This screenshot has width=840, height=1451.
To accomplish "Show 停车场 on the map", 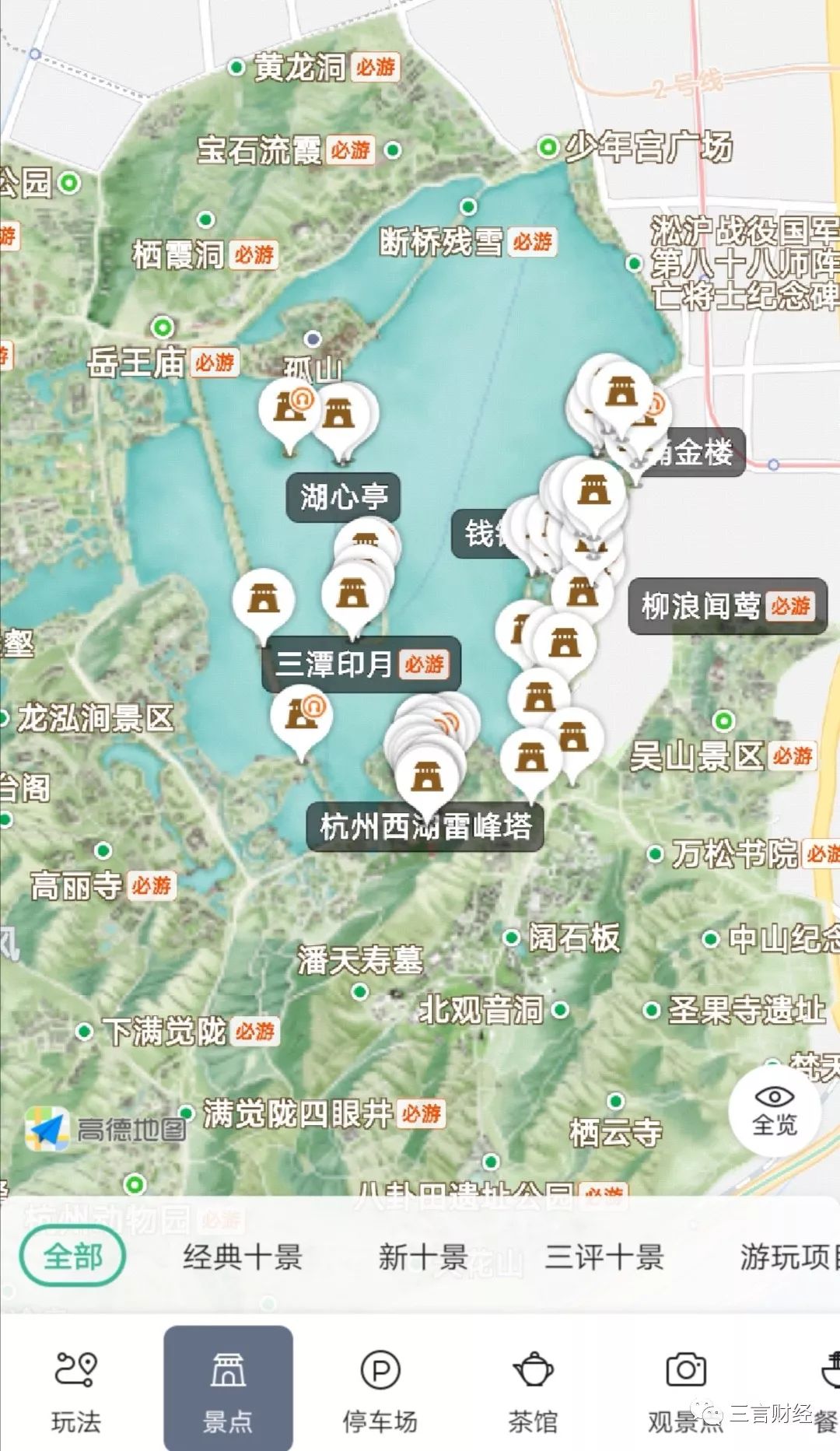I will coord(380,1390).
